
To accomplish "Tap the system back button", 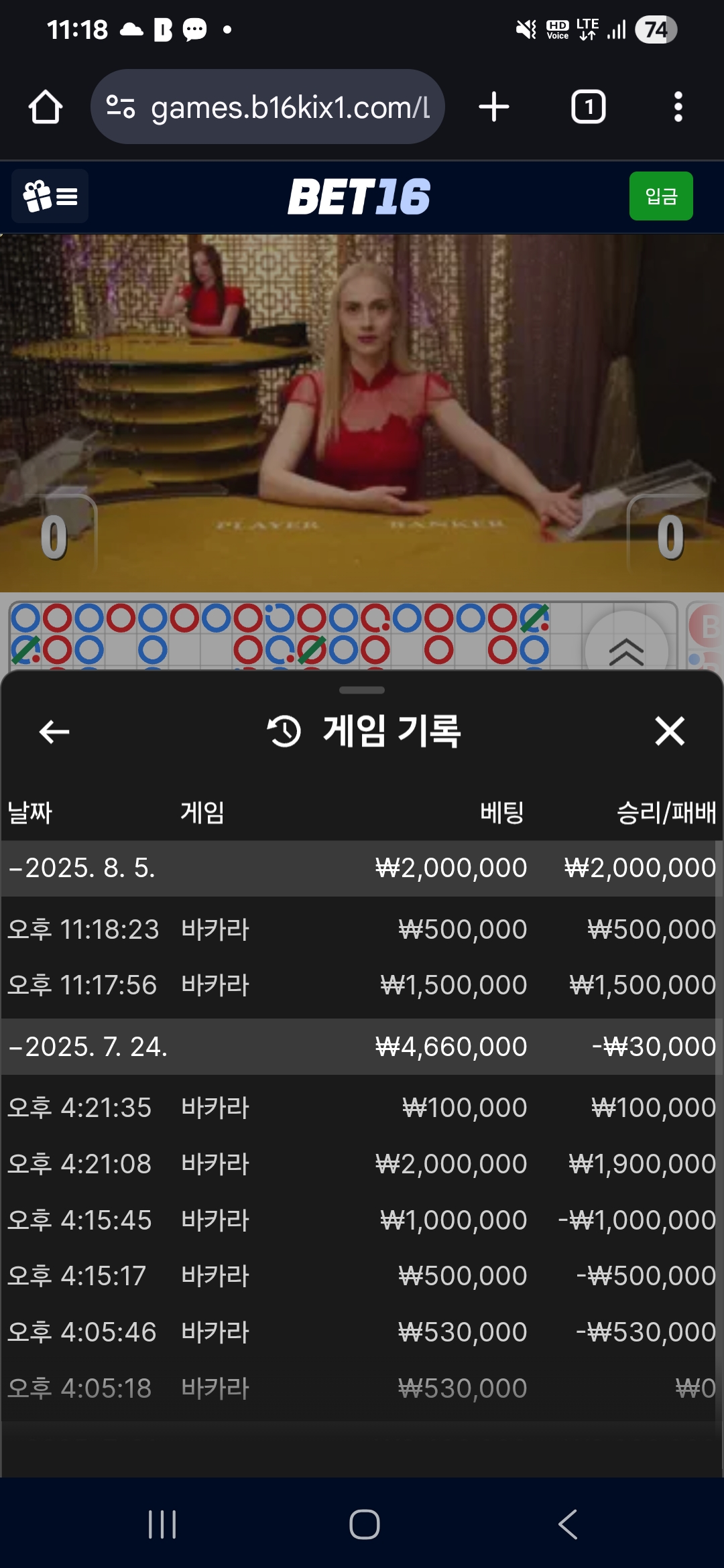I will point(568,1524).
